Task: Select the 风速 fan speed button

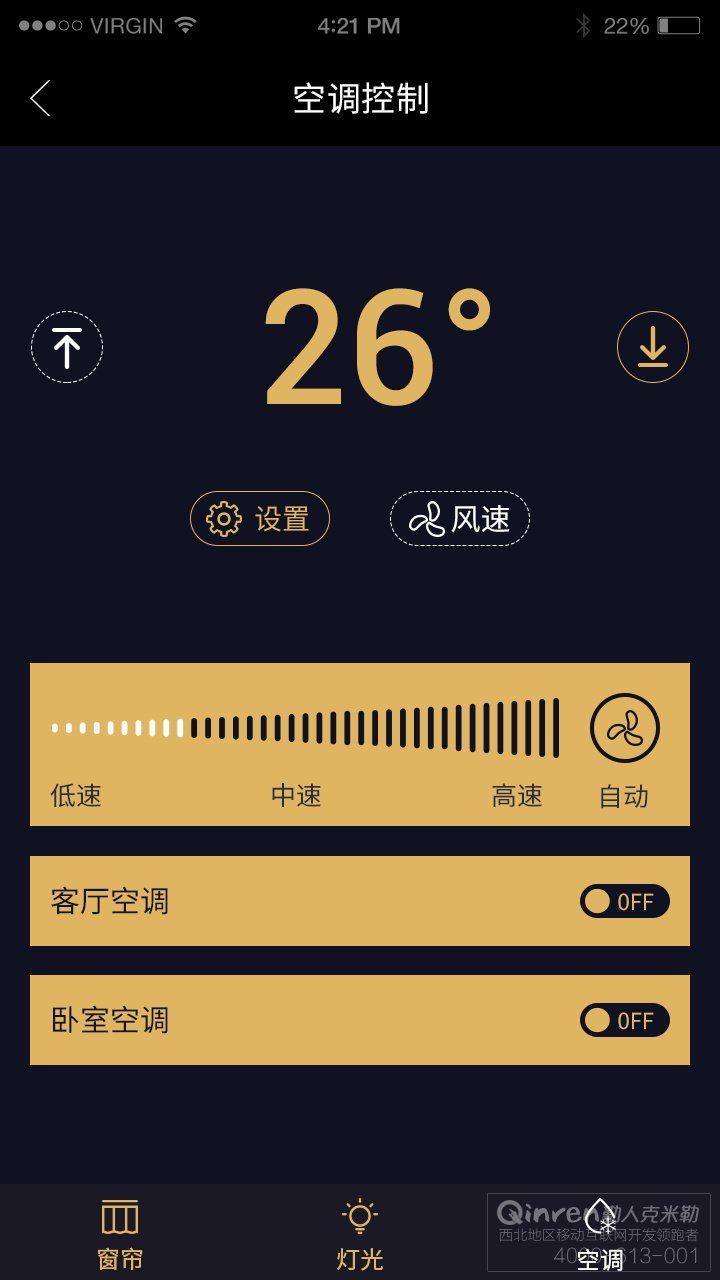Action: click(x=460, y=518)
